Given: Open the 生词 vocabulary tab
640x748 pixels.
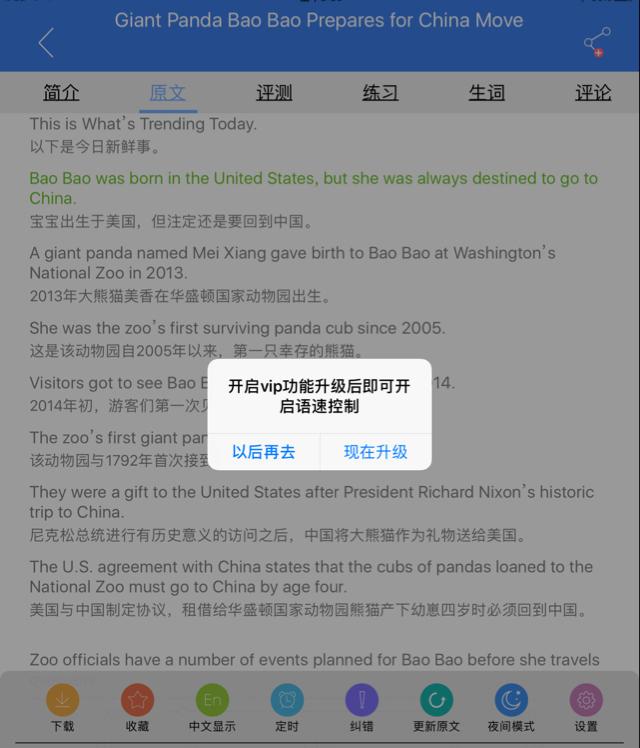Looking at the screenshot, I should coord(486,93).
